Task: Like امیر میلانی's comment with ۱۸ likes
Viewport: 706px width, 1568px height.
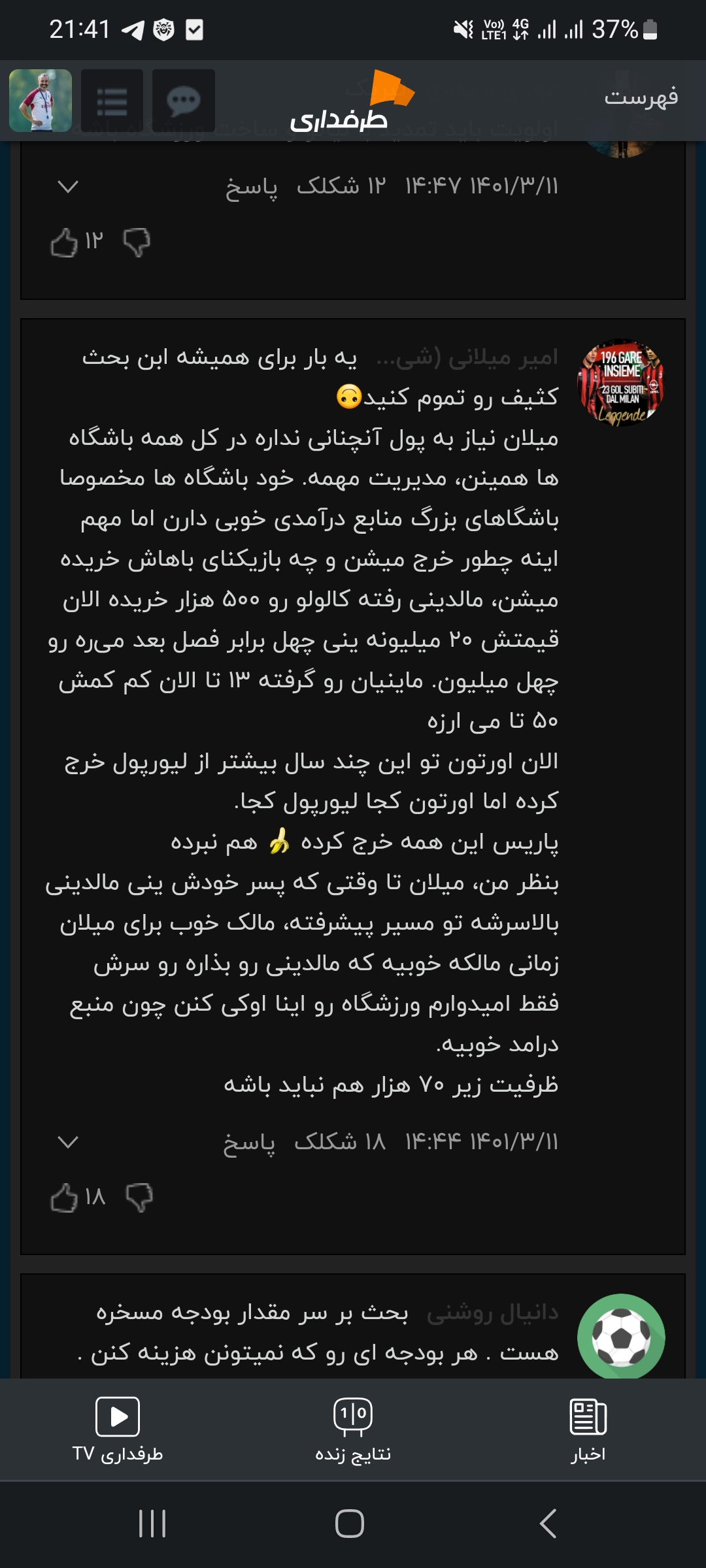Action: (64, 1198)
